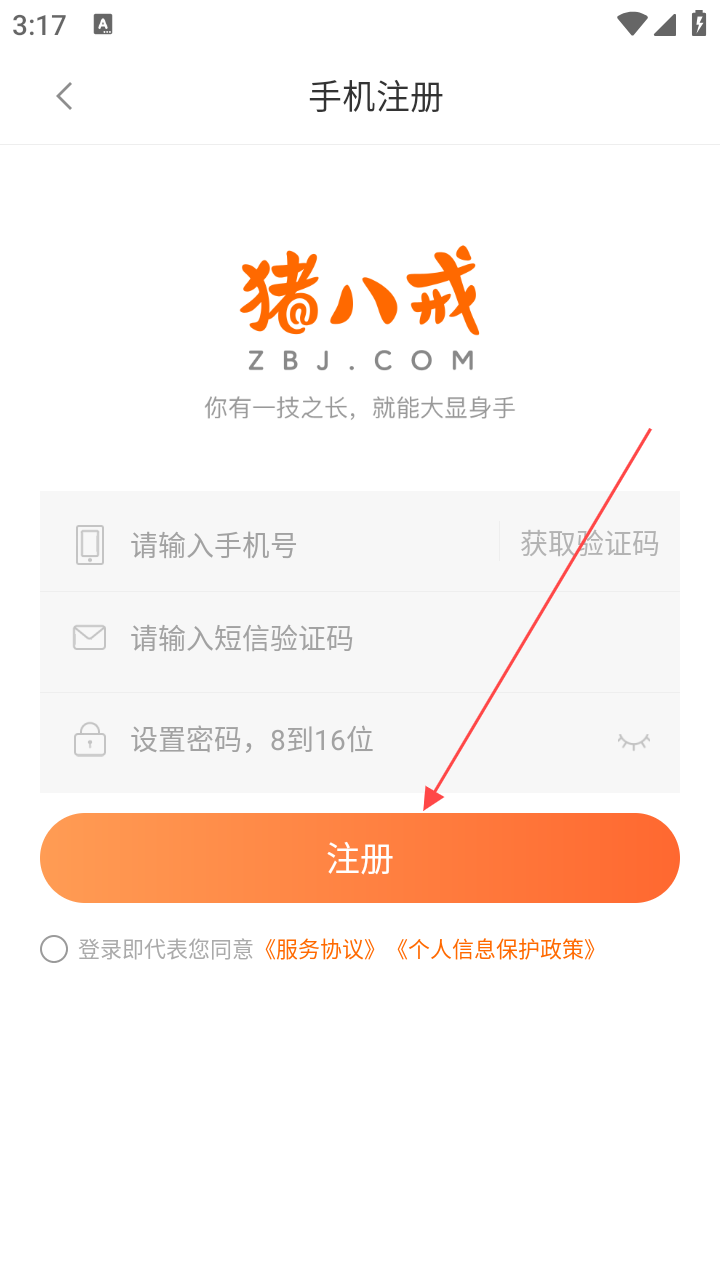
Task: Tap the phone number input field
Action: coord(300,545)
